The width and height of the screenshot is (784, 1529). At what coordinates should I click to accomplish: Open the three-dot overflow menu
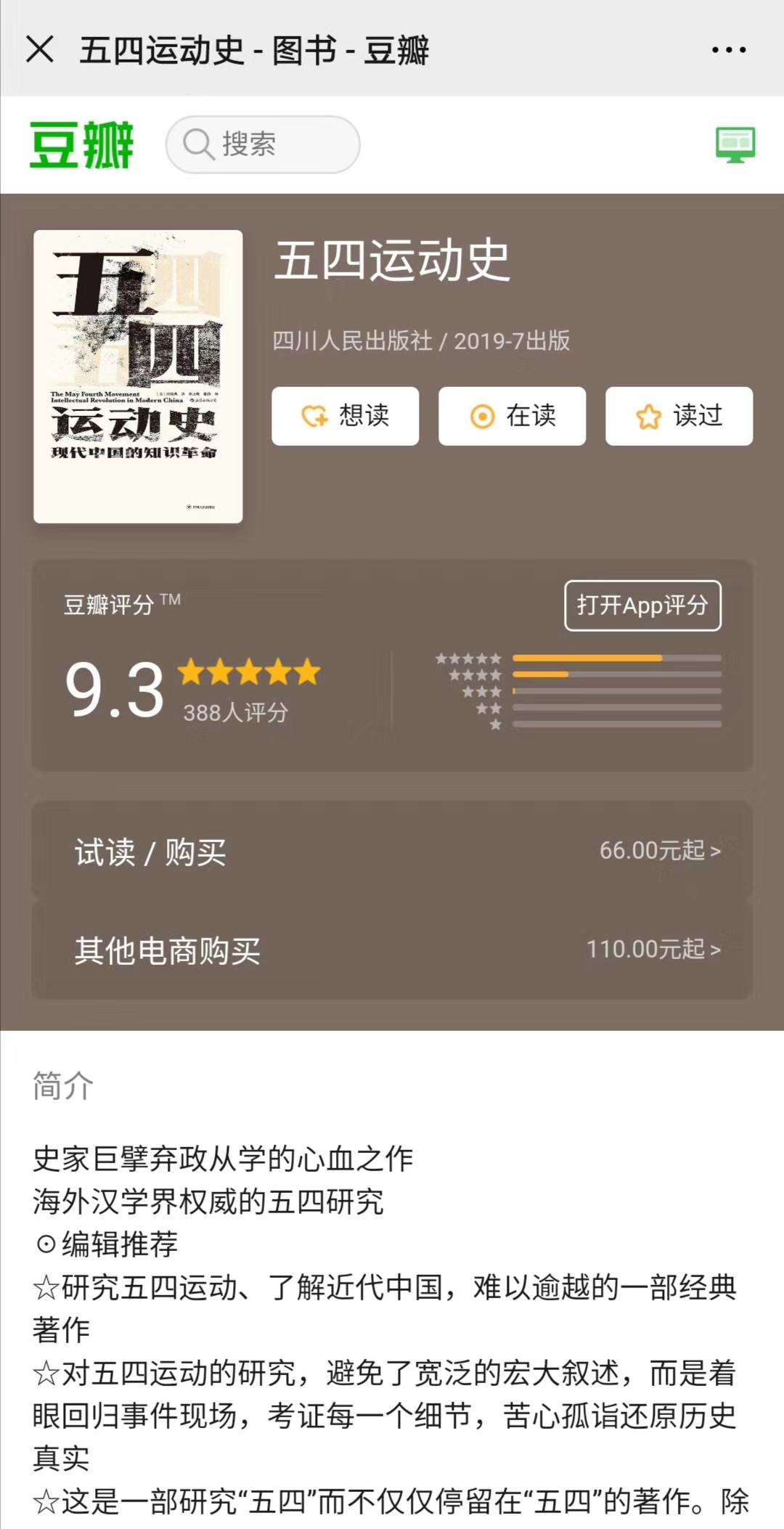pyautogui.click(x=729, y=50)
